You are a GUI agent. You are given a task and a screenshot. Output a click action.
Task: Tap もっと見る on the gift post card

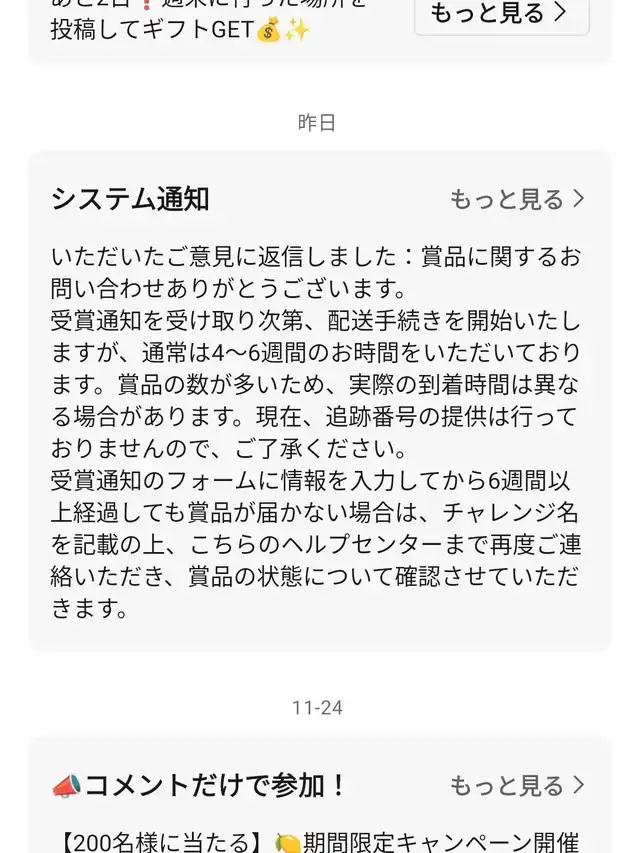pos(501,14)
